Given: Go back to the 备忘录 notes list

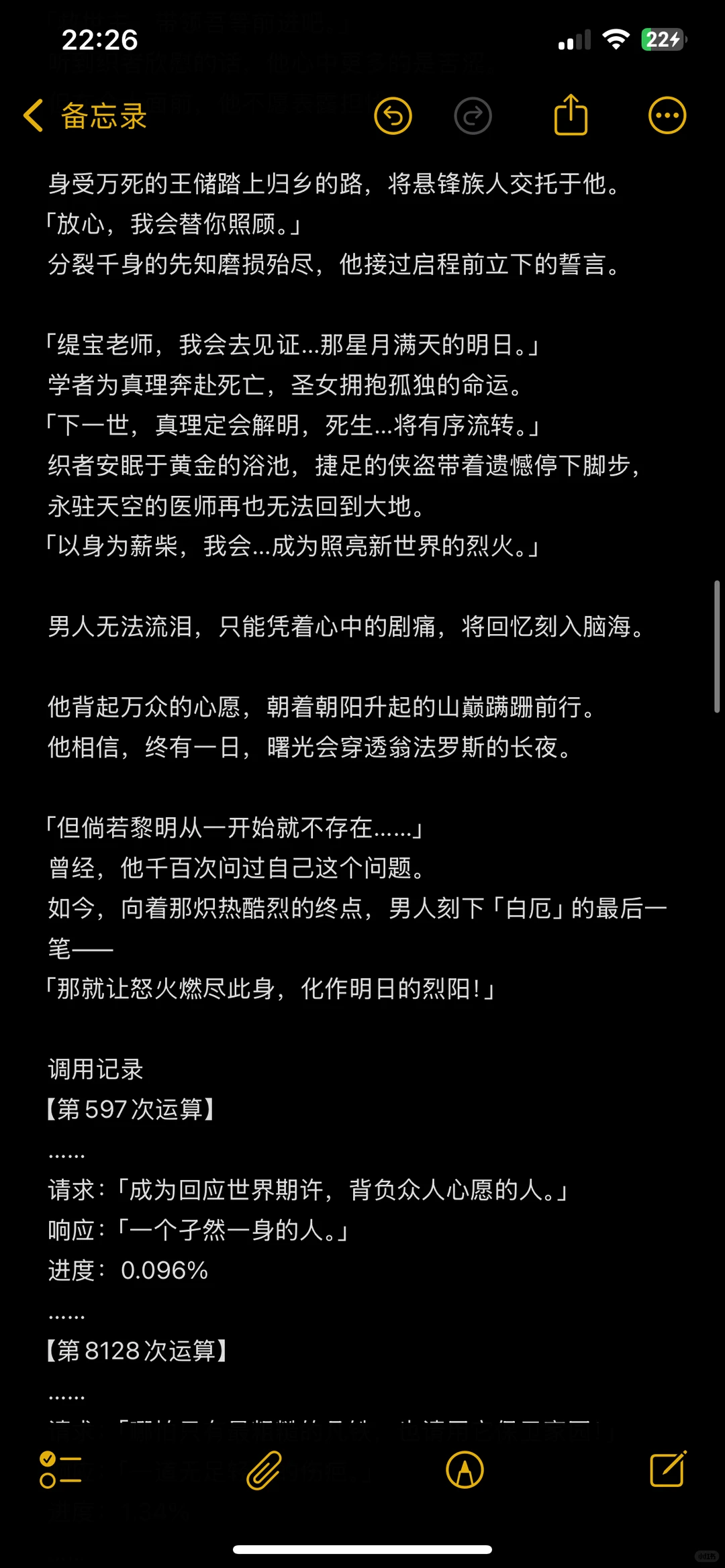Looking at the screenshot, I should [x=85, y=115].
